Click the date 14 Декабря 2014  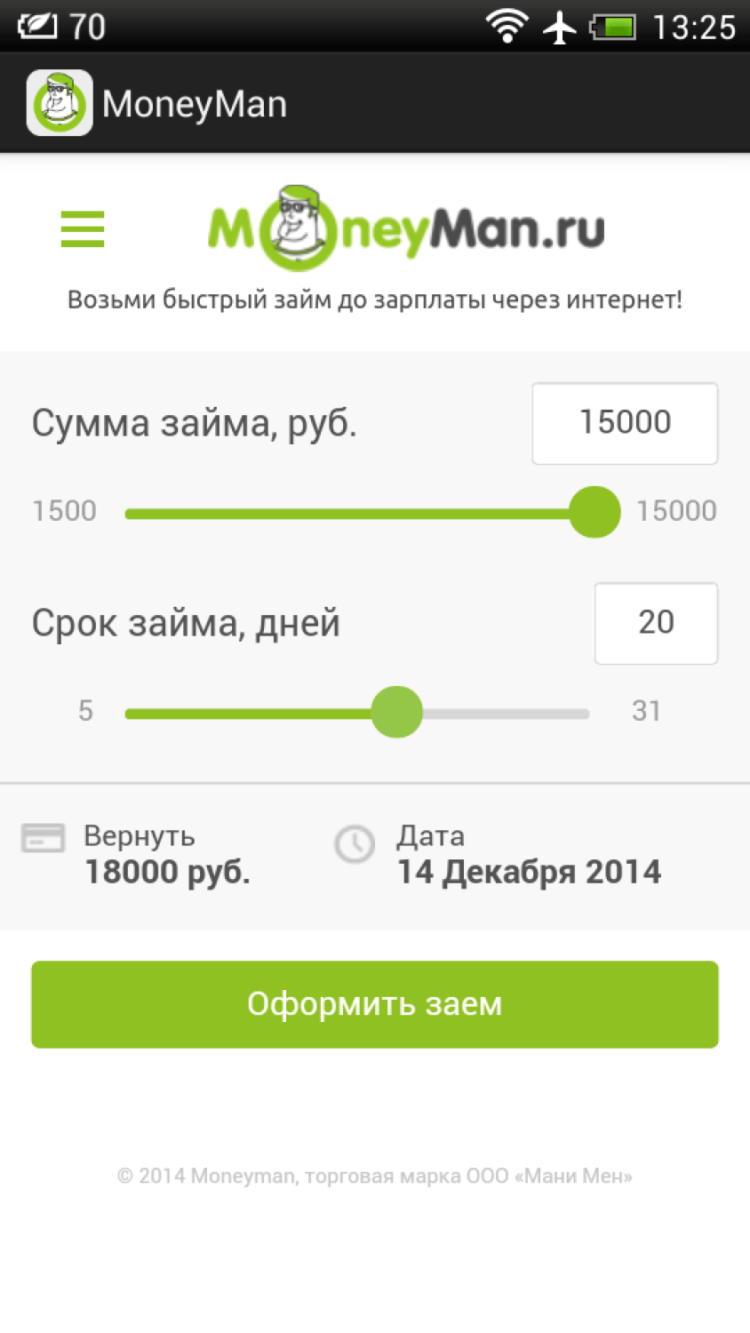pyautogui.click(x=529, y=870)
